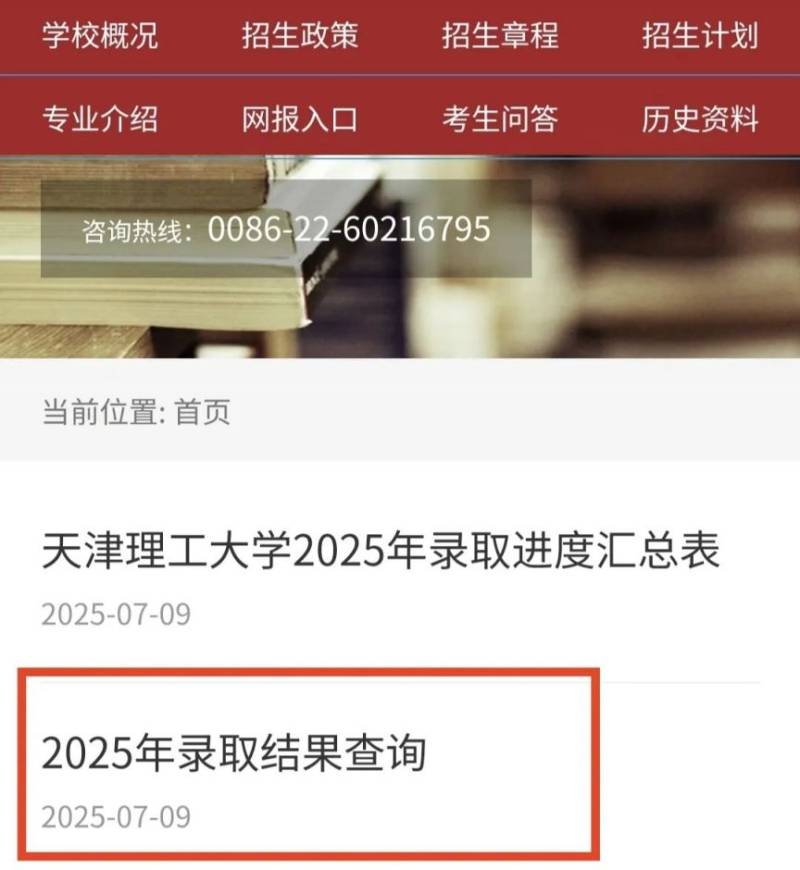The image size is (800, 870).
Task: Tap the 首页 breadcrumb link
Action: pos(203,412)
